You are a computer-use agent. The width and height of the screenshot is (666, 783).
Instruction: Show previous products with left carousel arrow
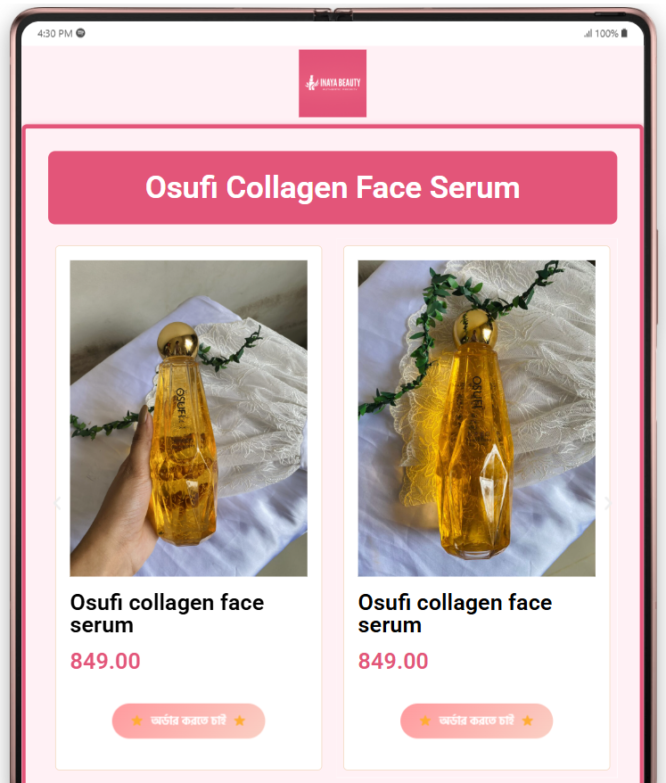(56, 504)
